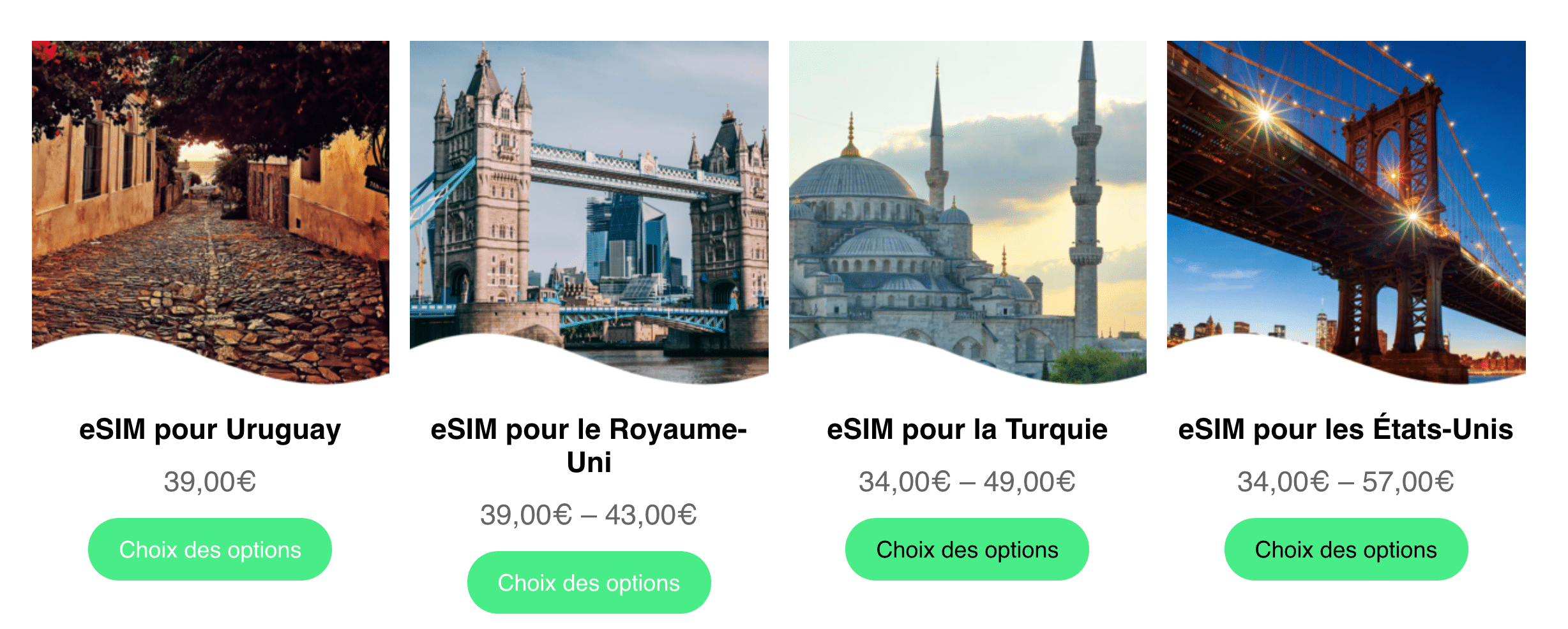Open the Turquie eSIM product image

point(967,204)
